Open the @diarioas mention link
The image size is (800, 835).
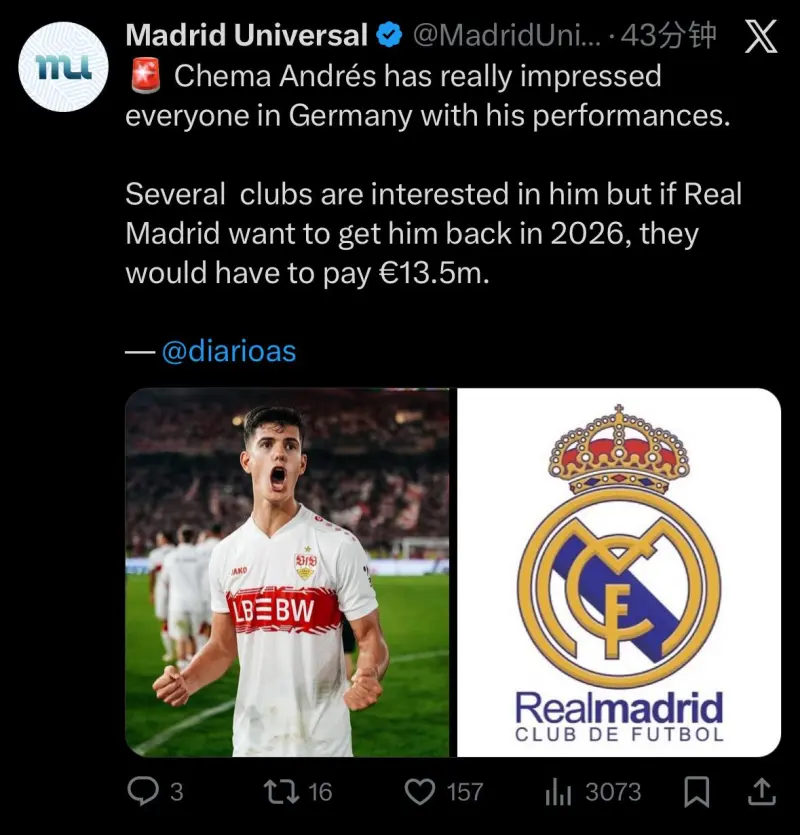[228, 352]
